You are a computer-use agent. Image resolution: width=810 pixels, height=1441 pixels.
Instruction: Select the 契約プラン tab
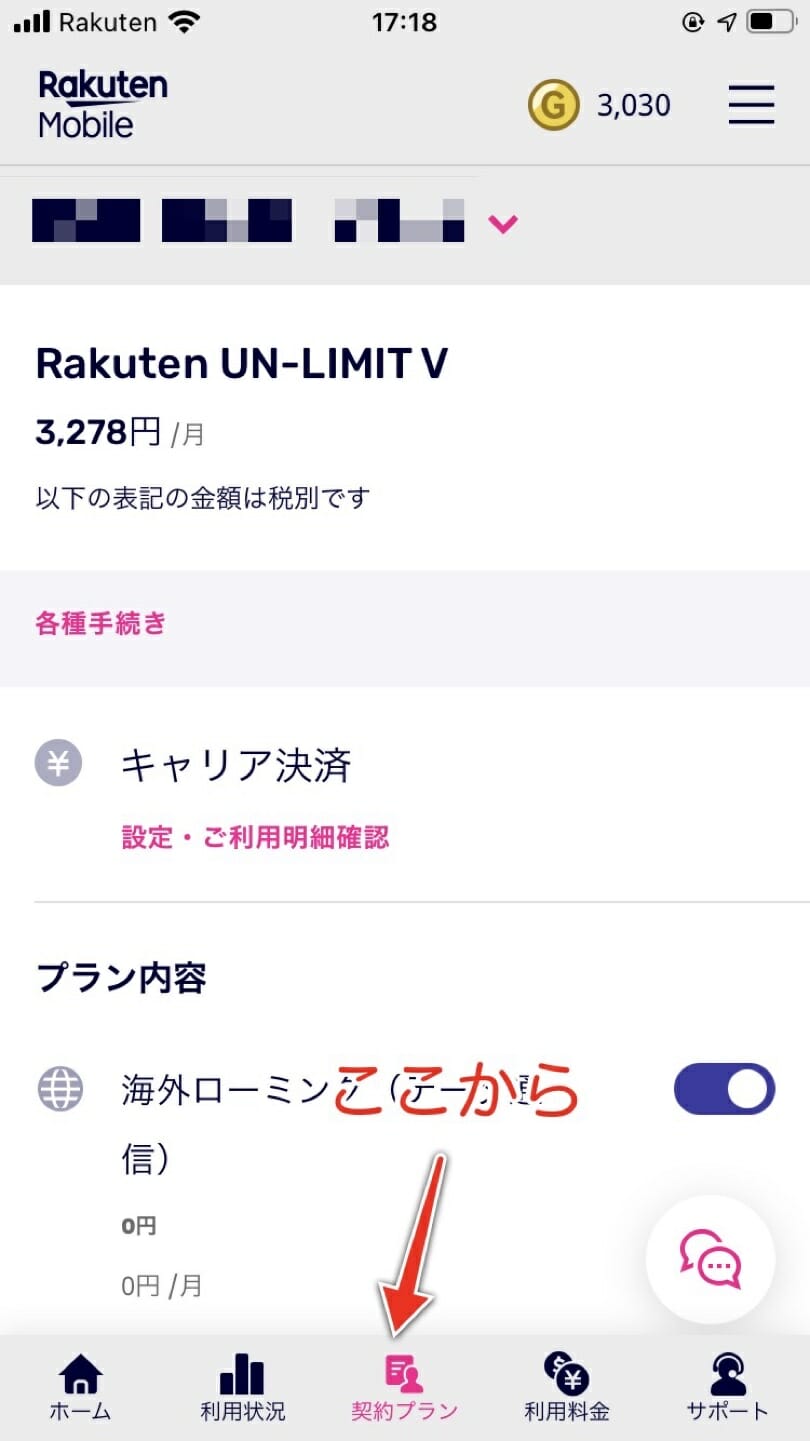[404, 1388]
